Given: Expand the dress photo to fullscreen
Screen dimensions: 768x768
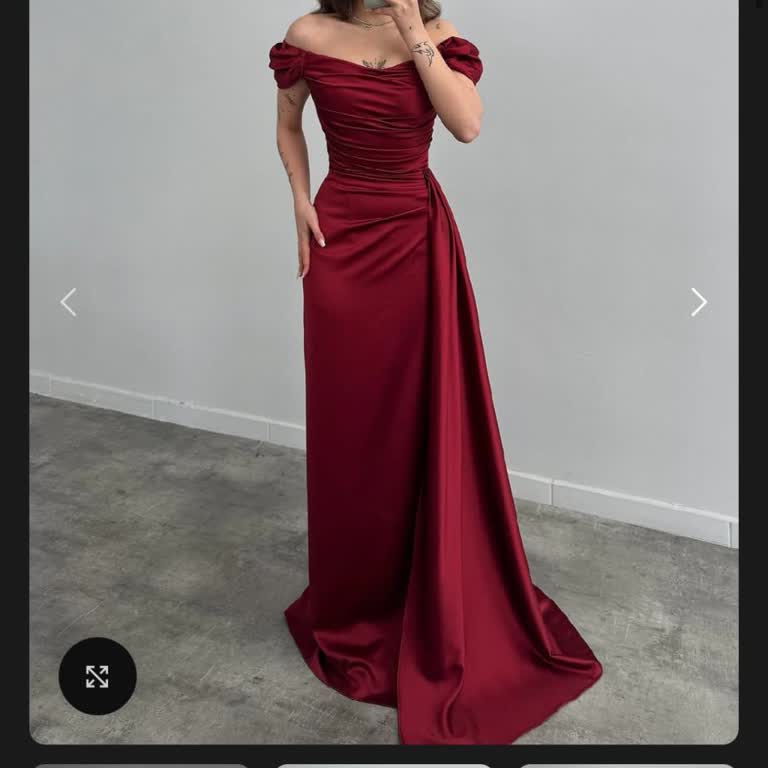Looking at the screenshot, I should (97, 676).
